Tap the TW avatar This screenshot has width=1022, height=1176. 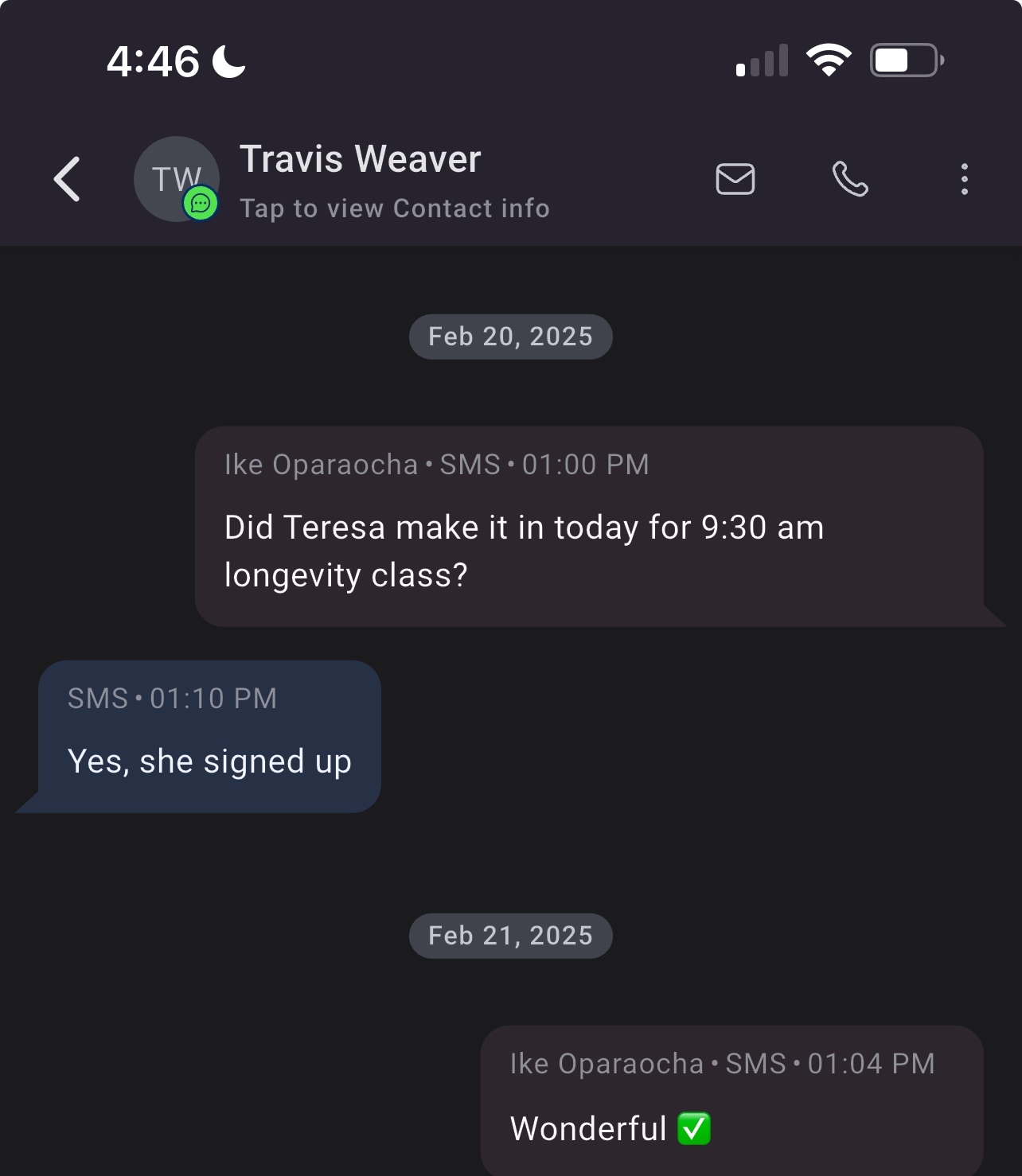tap(176, 178)
